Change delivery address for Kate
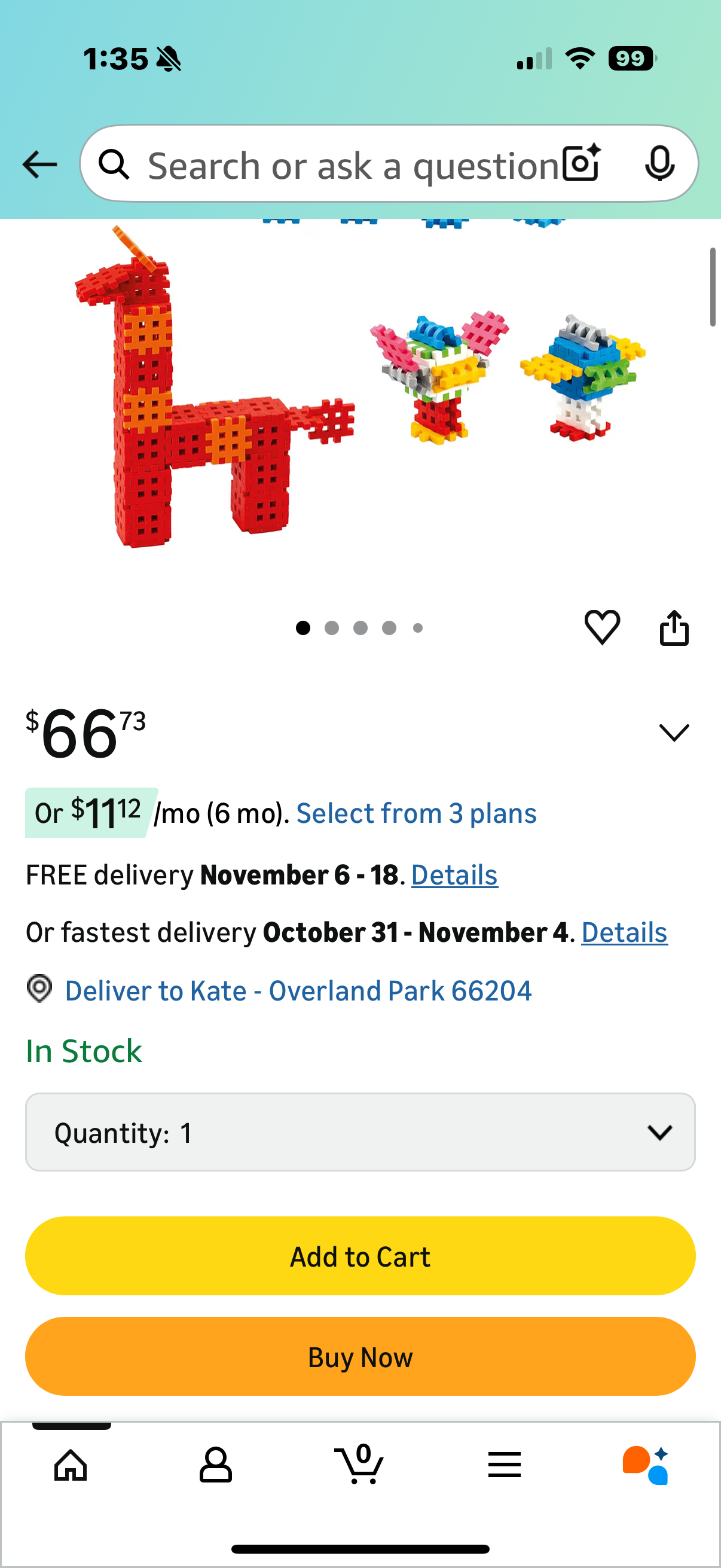Image resolution: width=721 pixels, height=1568 pixels. click(298, 991)
